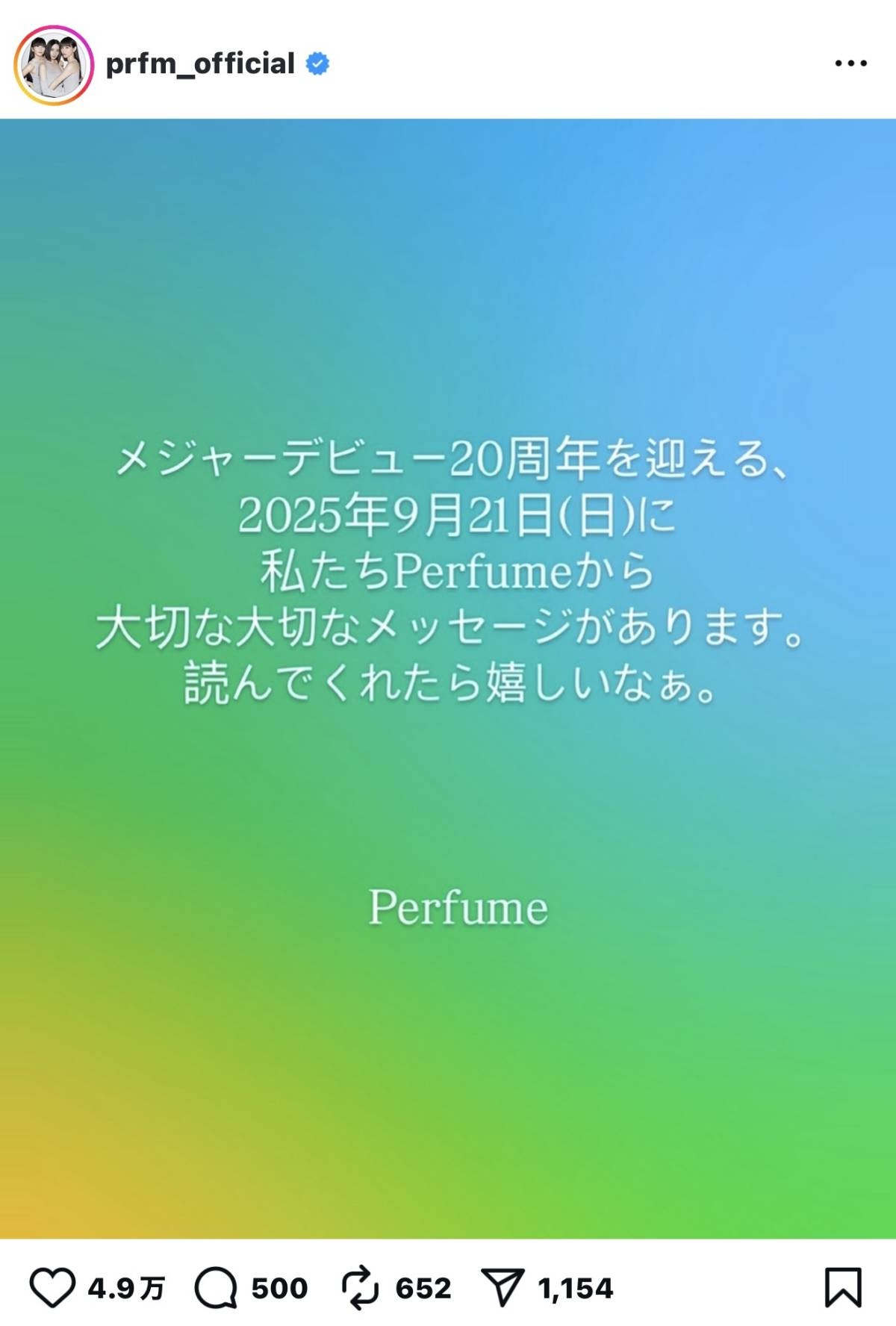Image resolution: width=896 pixels, height=1326 pixels.
Task: Open the post's three-dot options menu
Action: tap(850, 64)
